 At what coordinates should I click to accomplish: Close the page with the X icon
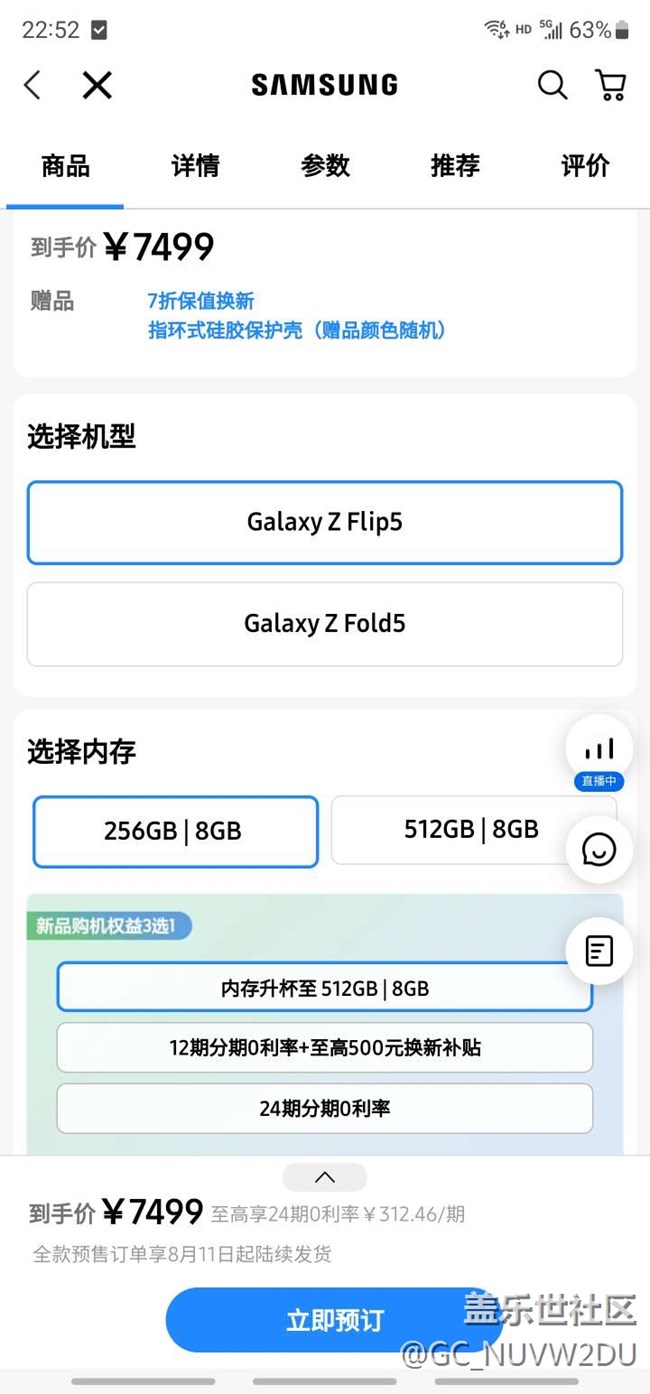97,85
